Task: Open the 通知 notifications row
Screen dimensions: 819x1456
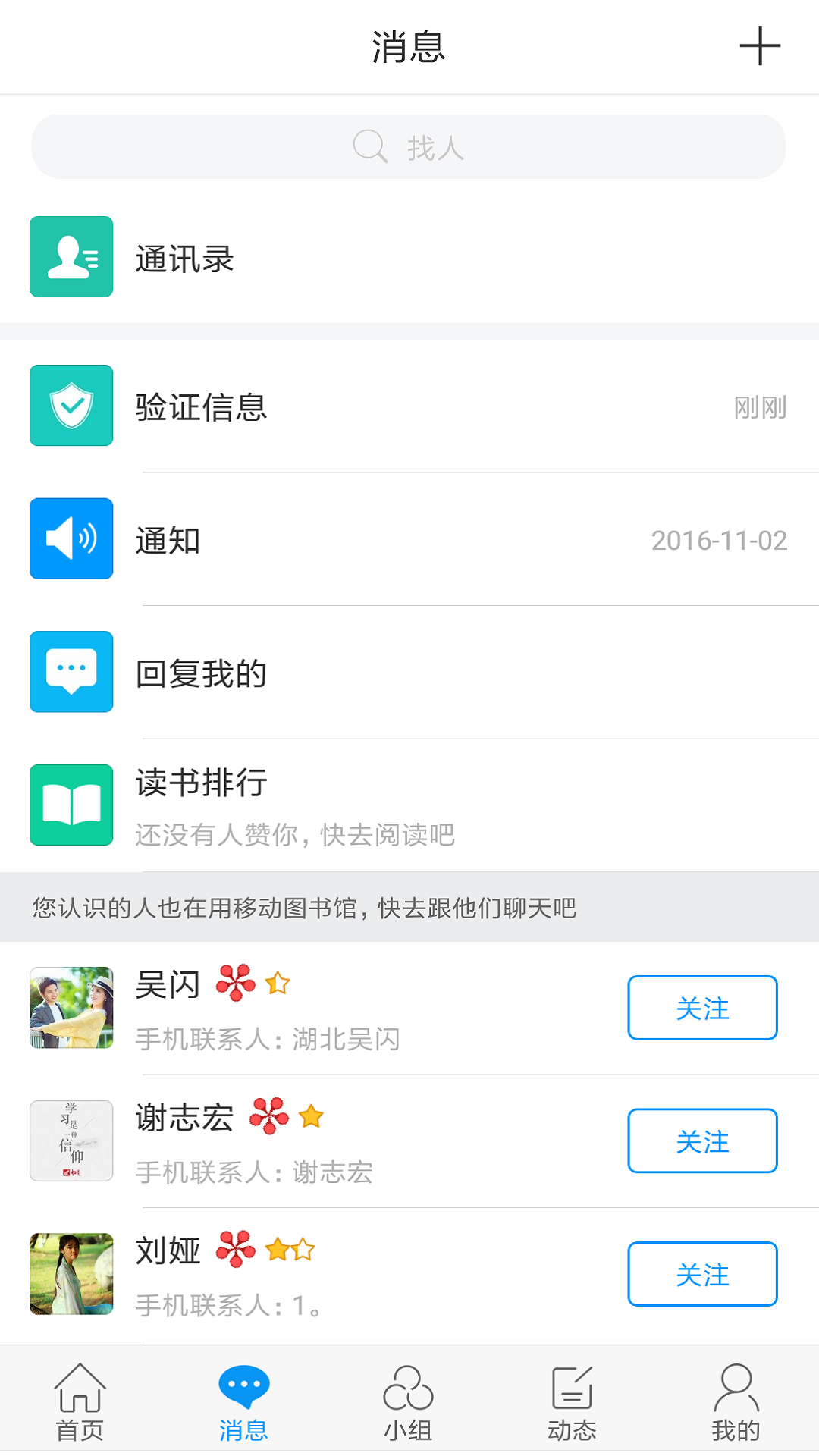Action: point(409,539)
